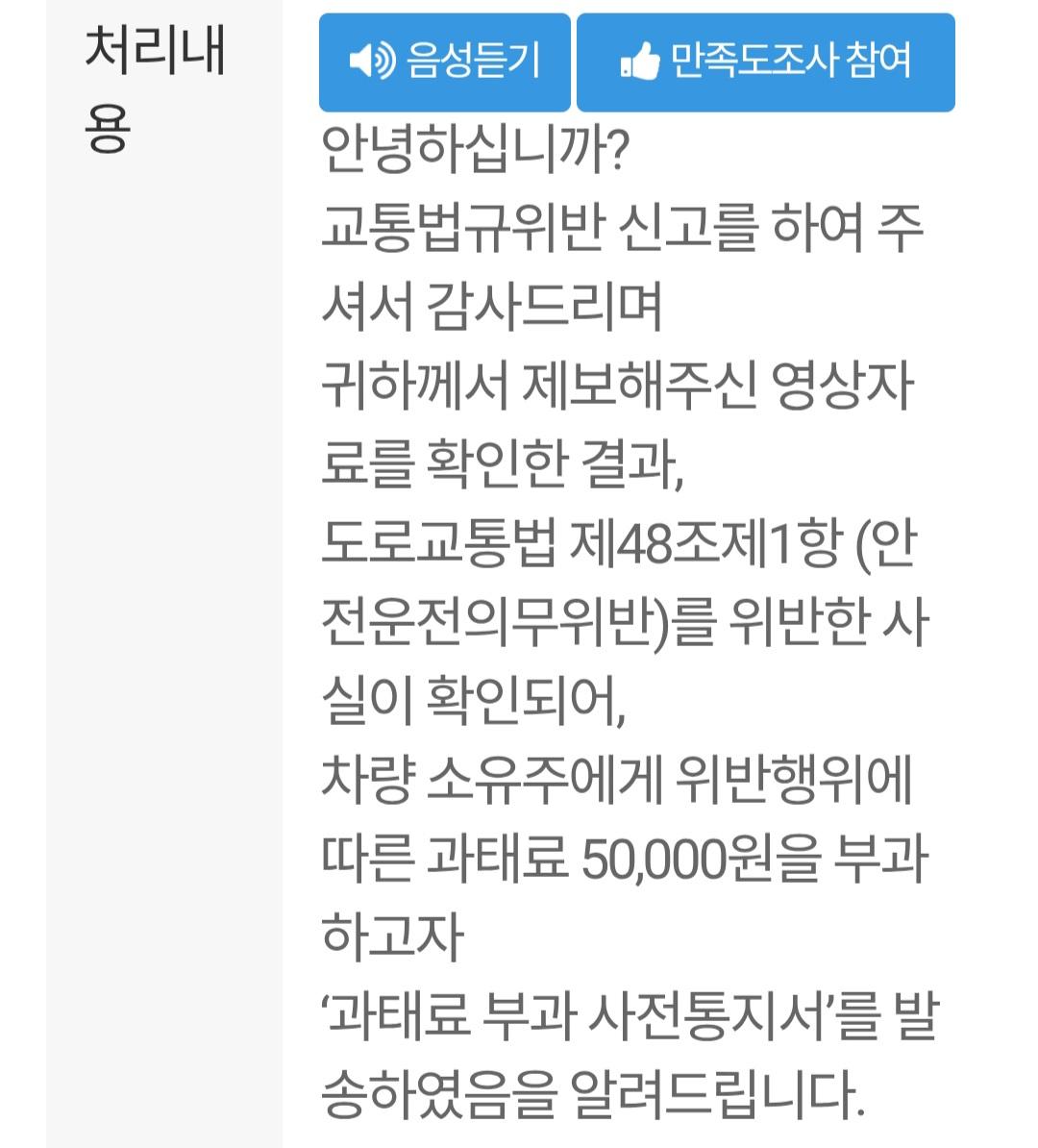Tap the 음성듣기 button
Image resolution: width=1038 pixels, height=1148 pixels.
point(444,62)
